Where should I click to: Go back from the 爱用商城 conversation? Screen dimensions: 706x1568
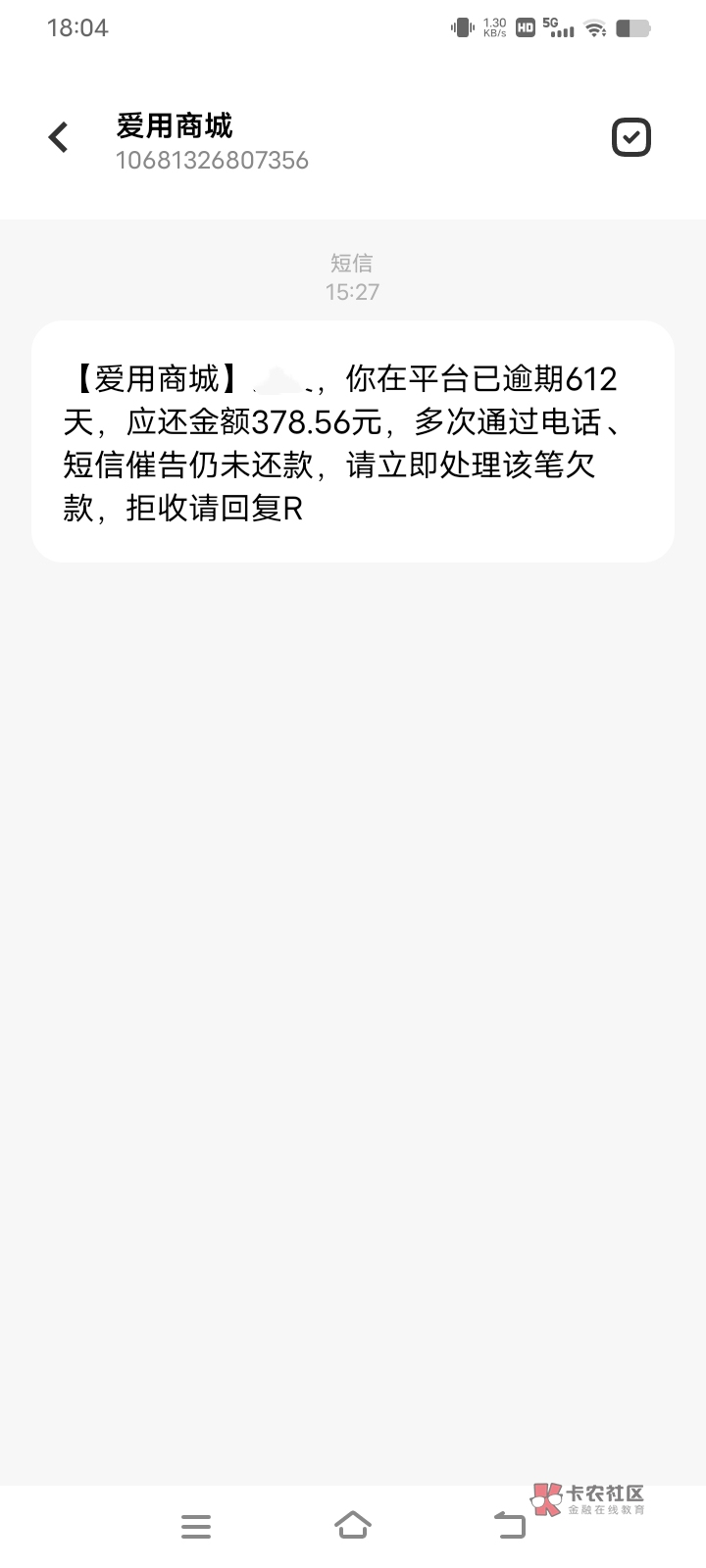pyautogui.click(x=59, y=137)
